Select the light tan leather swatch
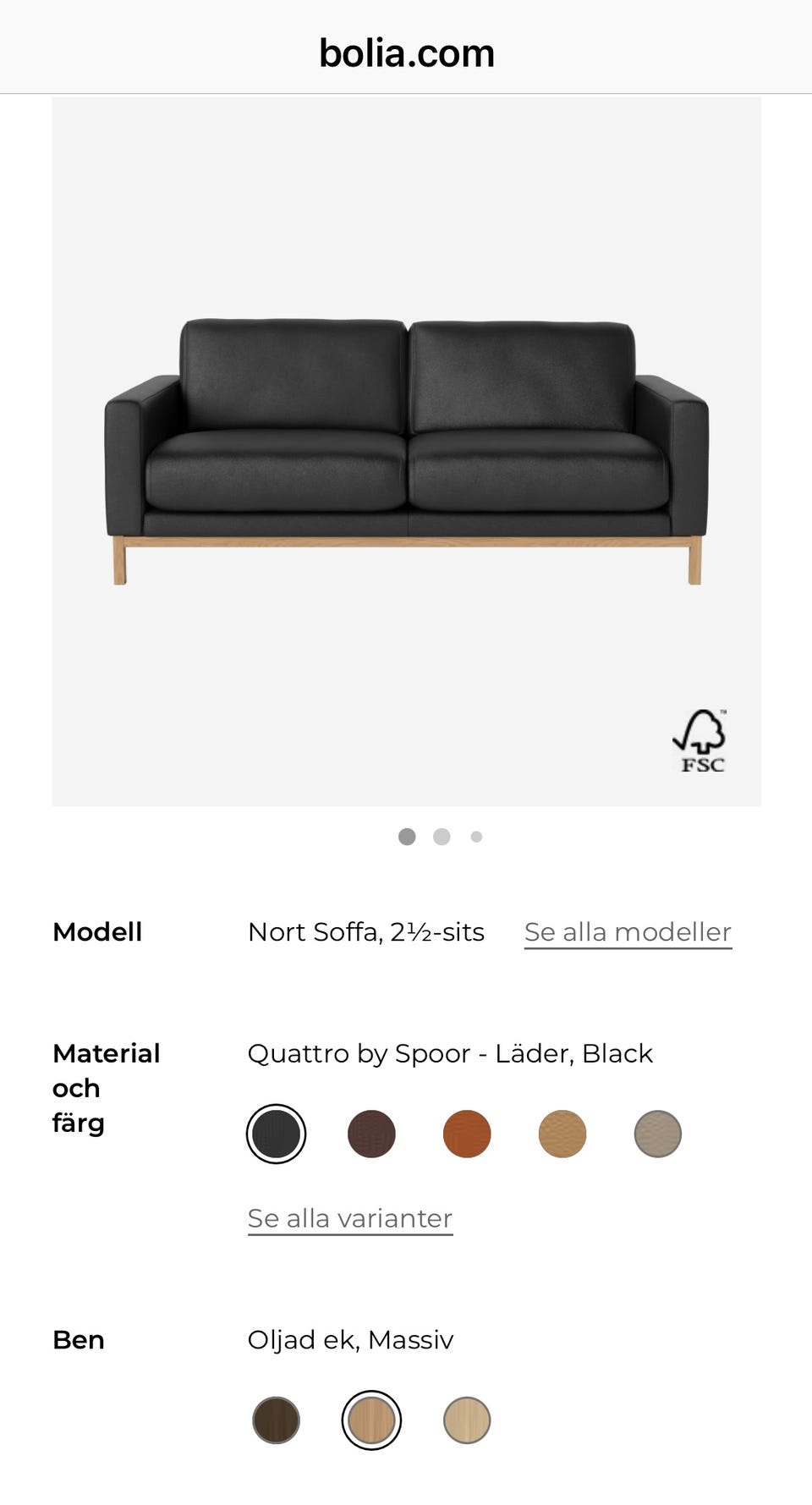The image size is (812, 1505). coord(562,1133)
